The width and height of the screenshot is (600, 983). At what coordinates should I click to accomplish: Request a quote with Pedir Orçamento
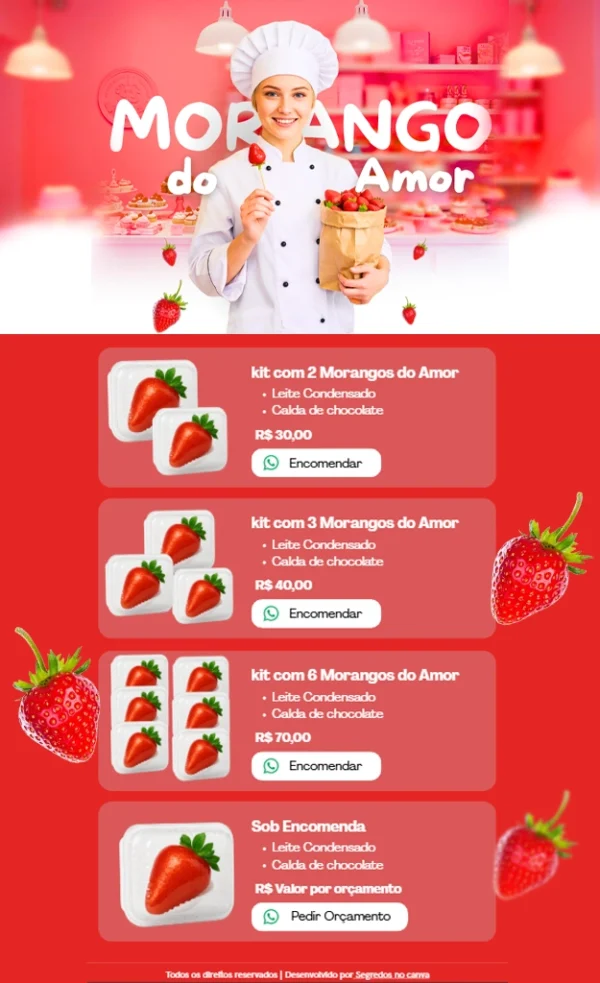click(x=329, y=916)
